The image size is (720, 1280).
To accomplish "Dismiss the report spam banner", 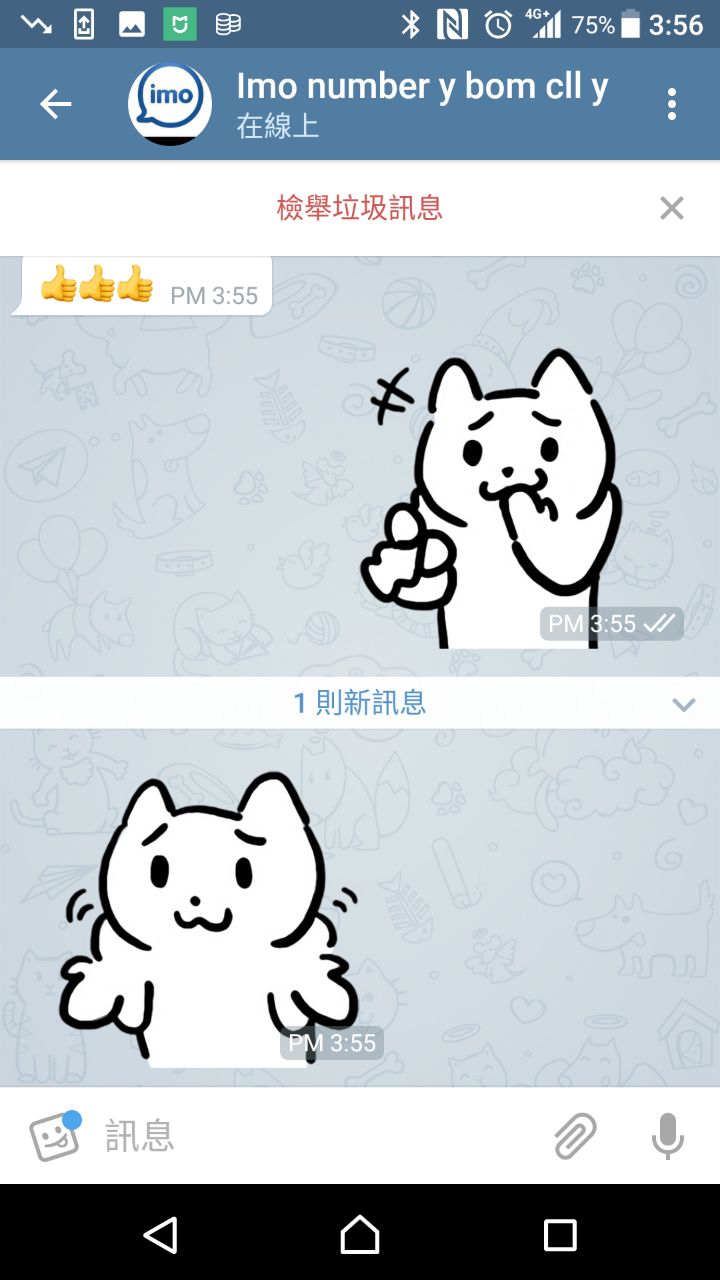I will pos(671,208).
